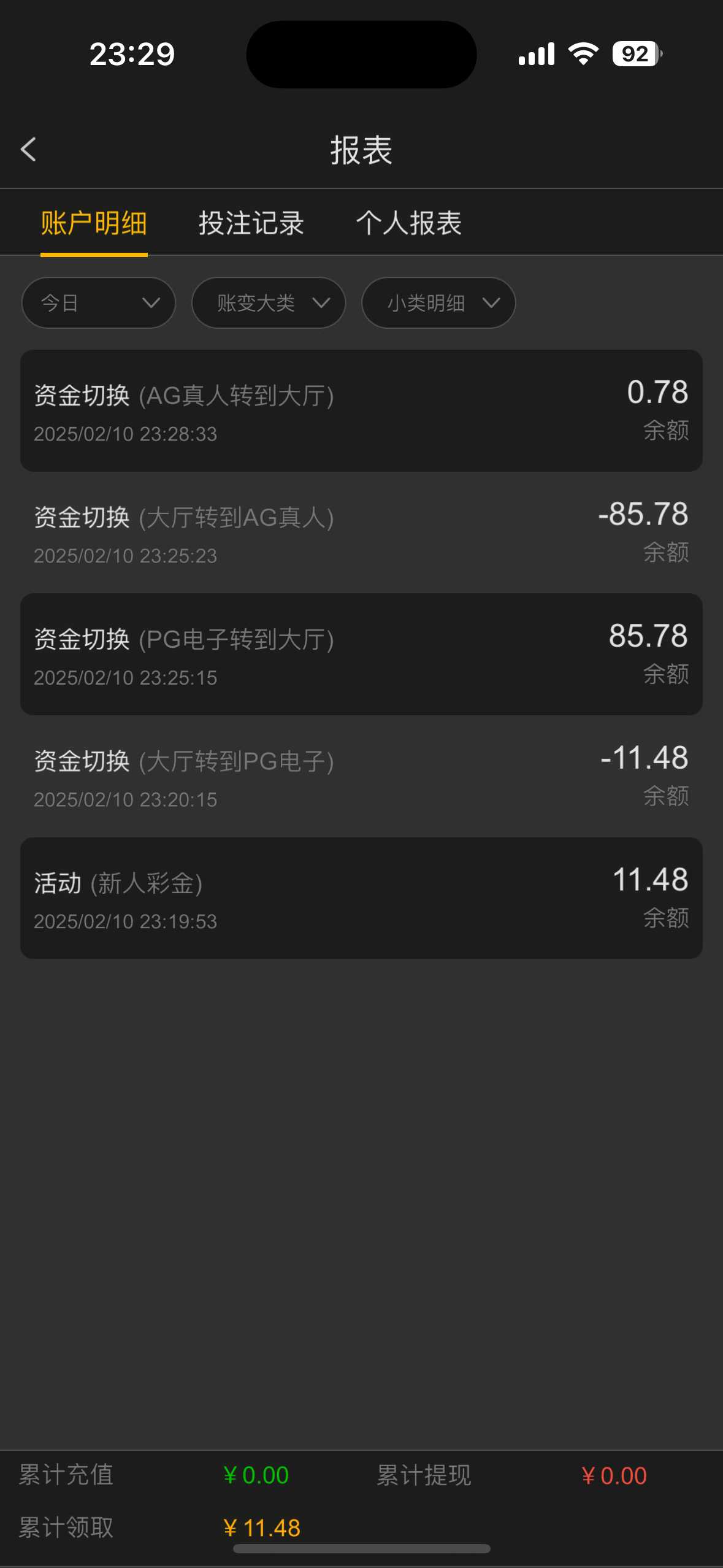Go back using the top-left arrow
Viewport: 723px width, 1568px height.
click(x=28, y=150)
